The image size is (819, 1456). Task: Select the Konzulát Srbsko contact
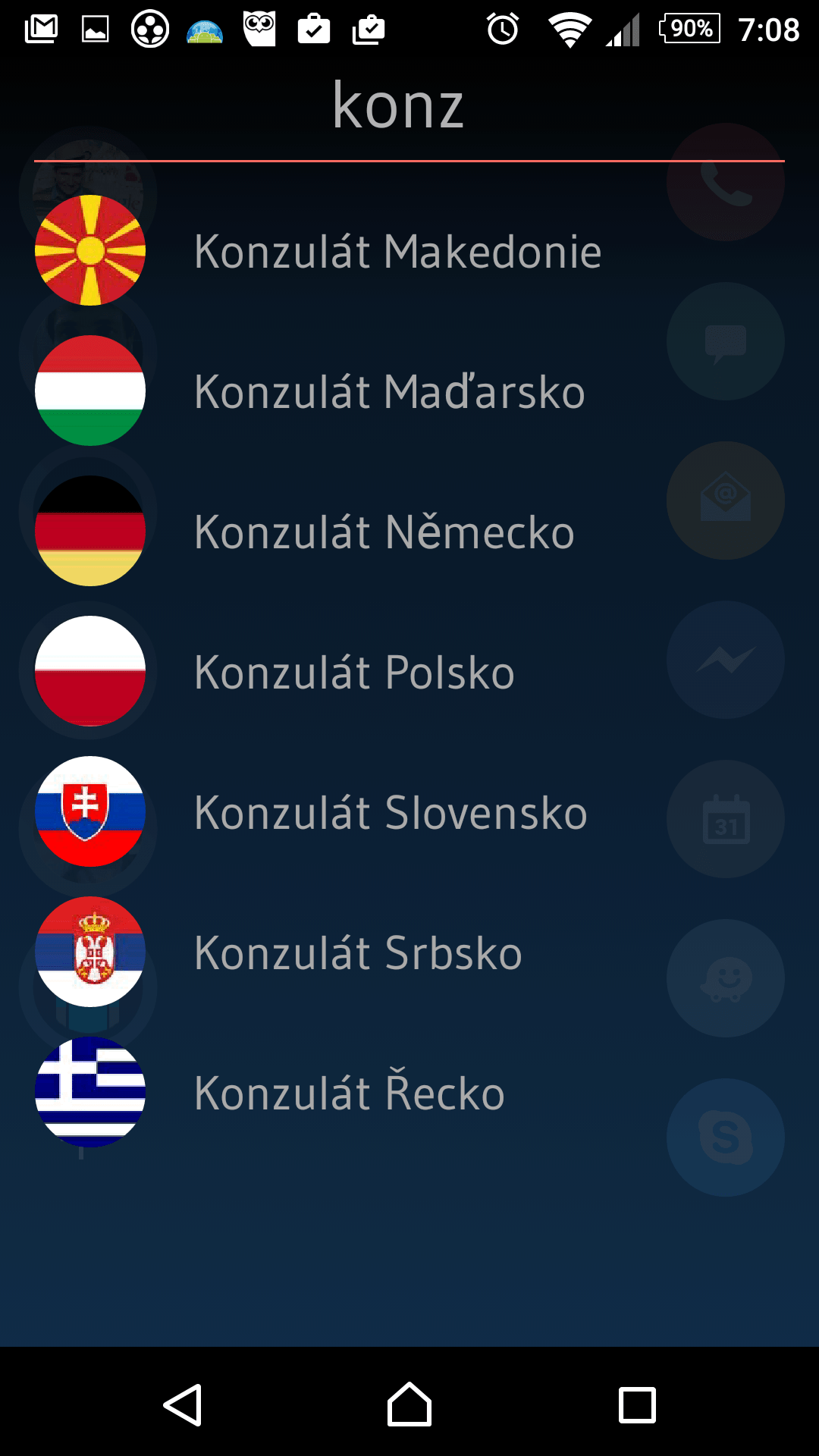(x=358, y=952)
